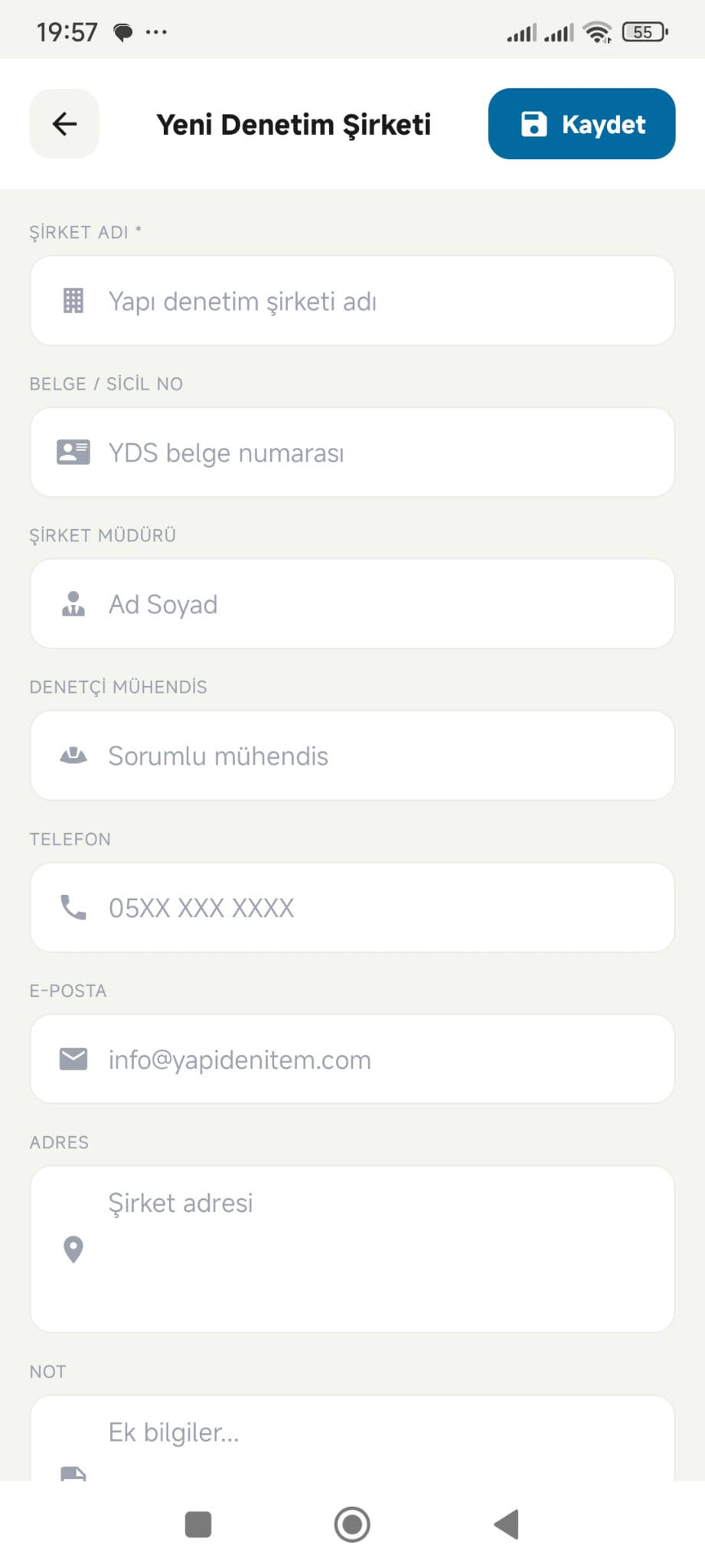Click the save disk icon inside the Kaydet button

534,123
